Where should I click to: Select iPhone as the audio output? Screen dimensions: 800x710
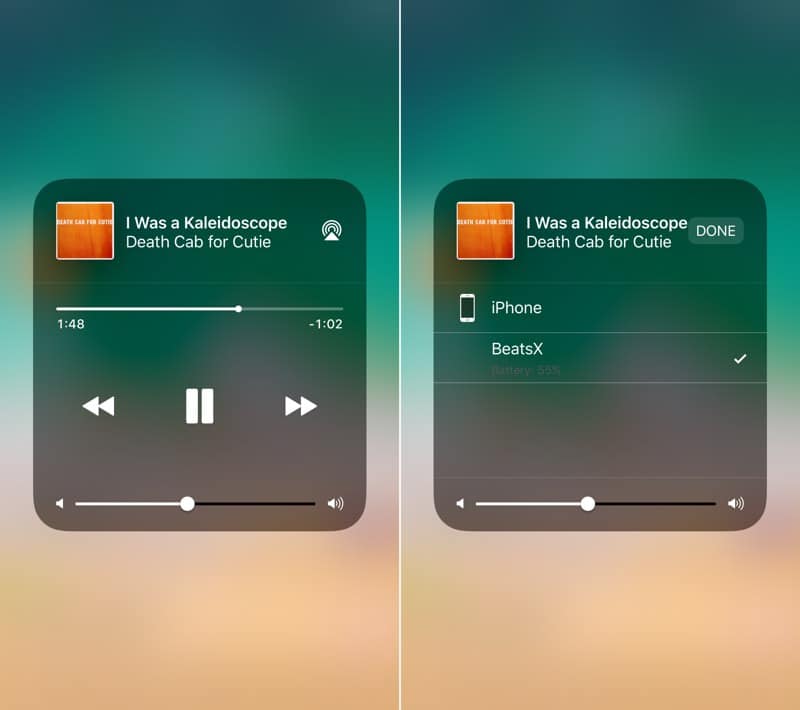click(x=600, y=308)
